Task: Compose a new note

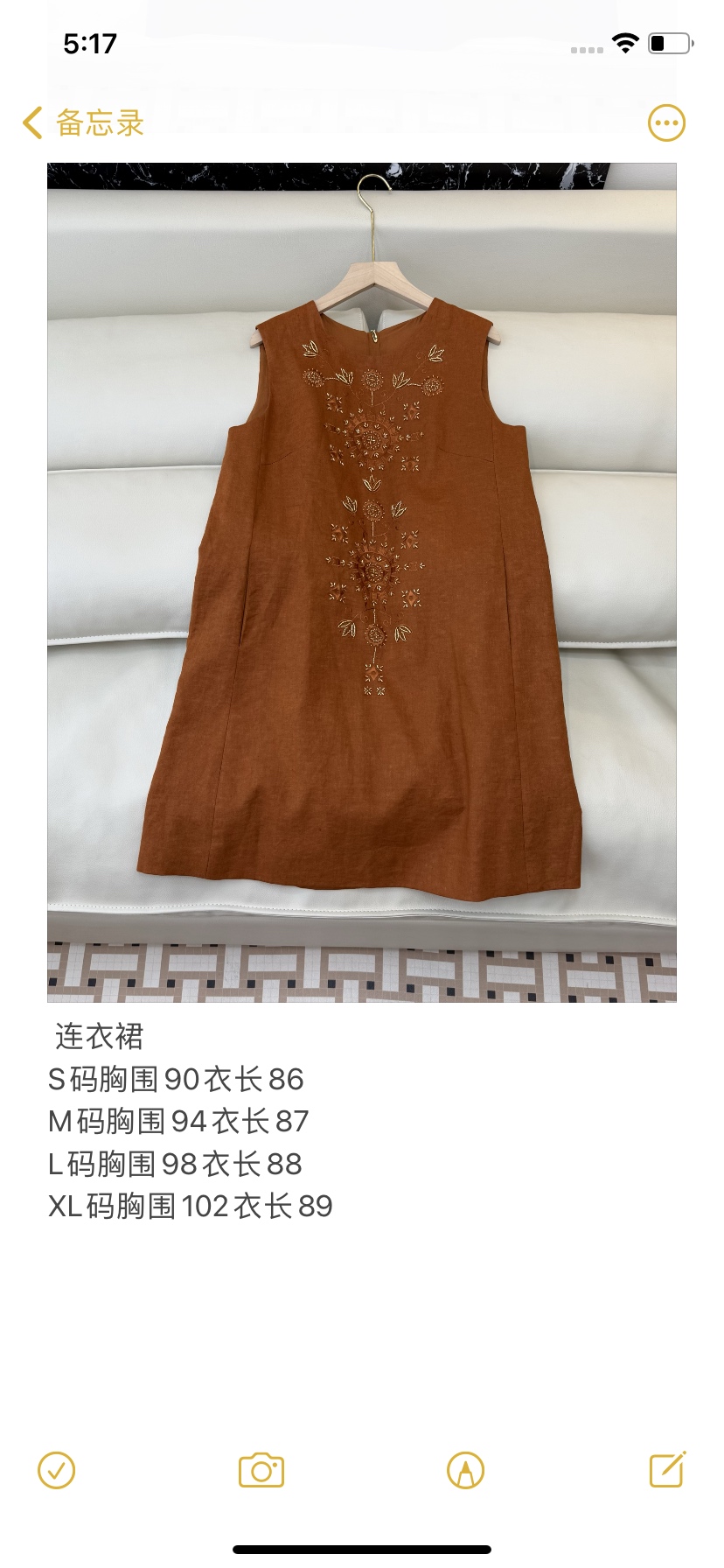Action: point(667,1470)
